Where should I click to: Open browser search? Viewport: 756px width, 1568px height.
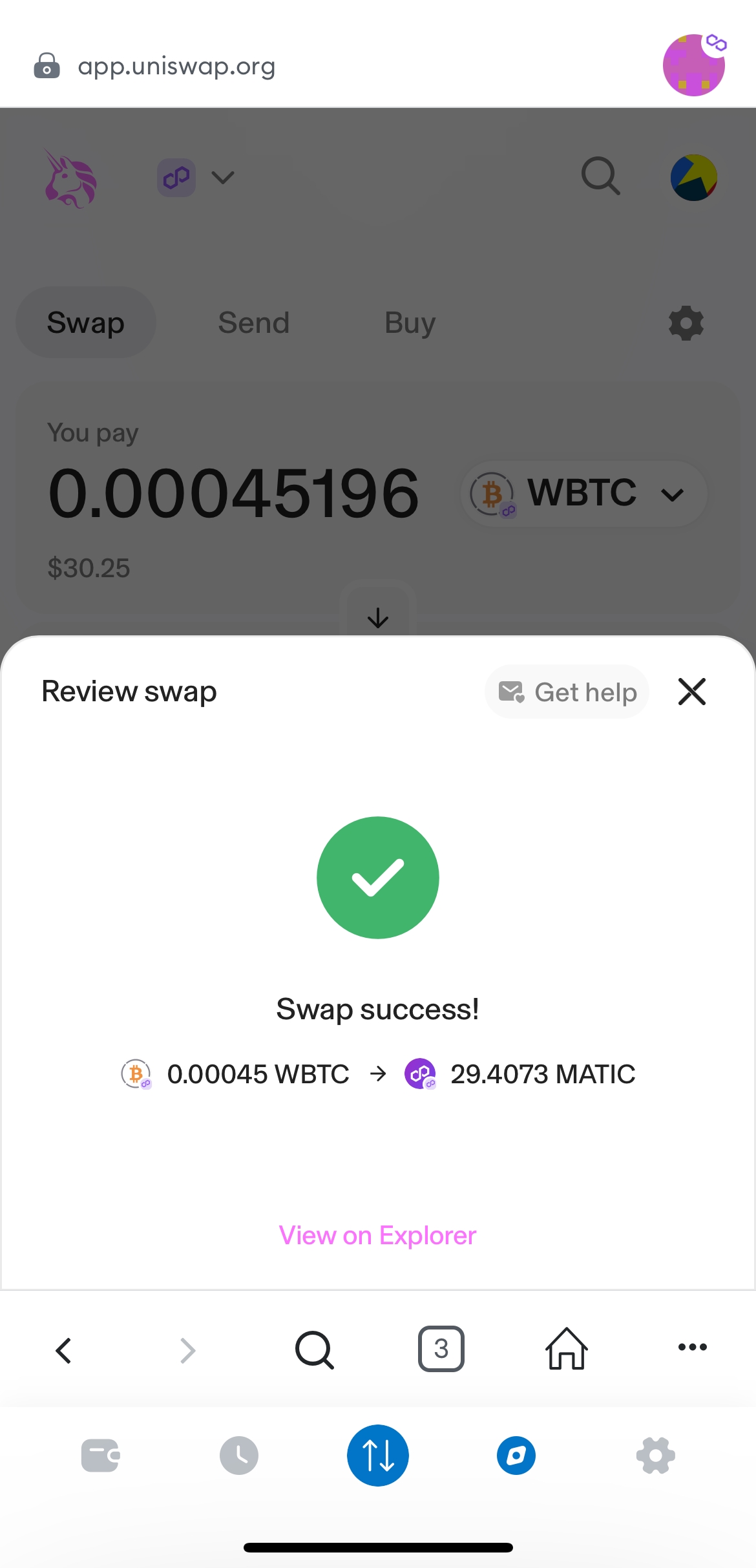[x=314, y=1350]
